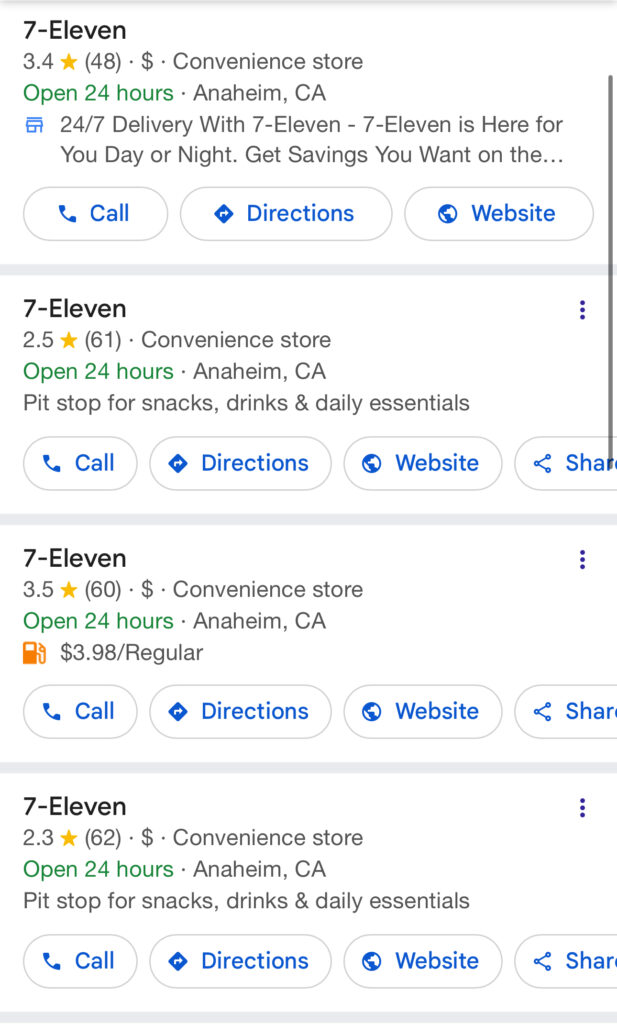Get directions to 7-Eleven with $3.98 gas
This screenshot has width=617, height=1024.
(240, 711)
